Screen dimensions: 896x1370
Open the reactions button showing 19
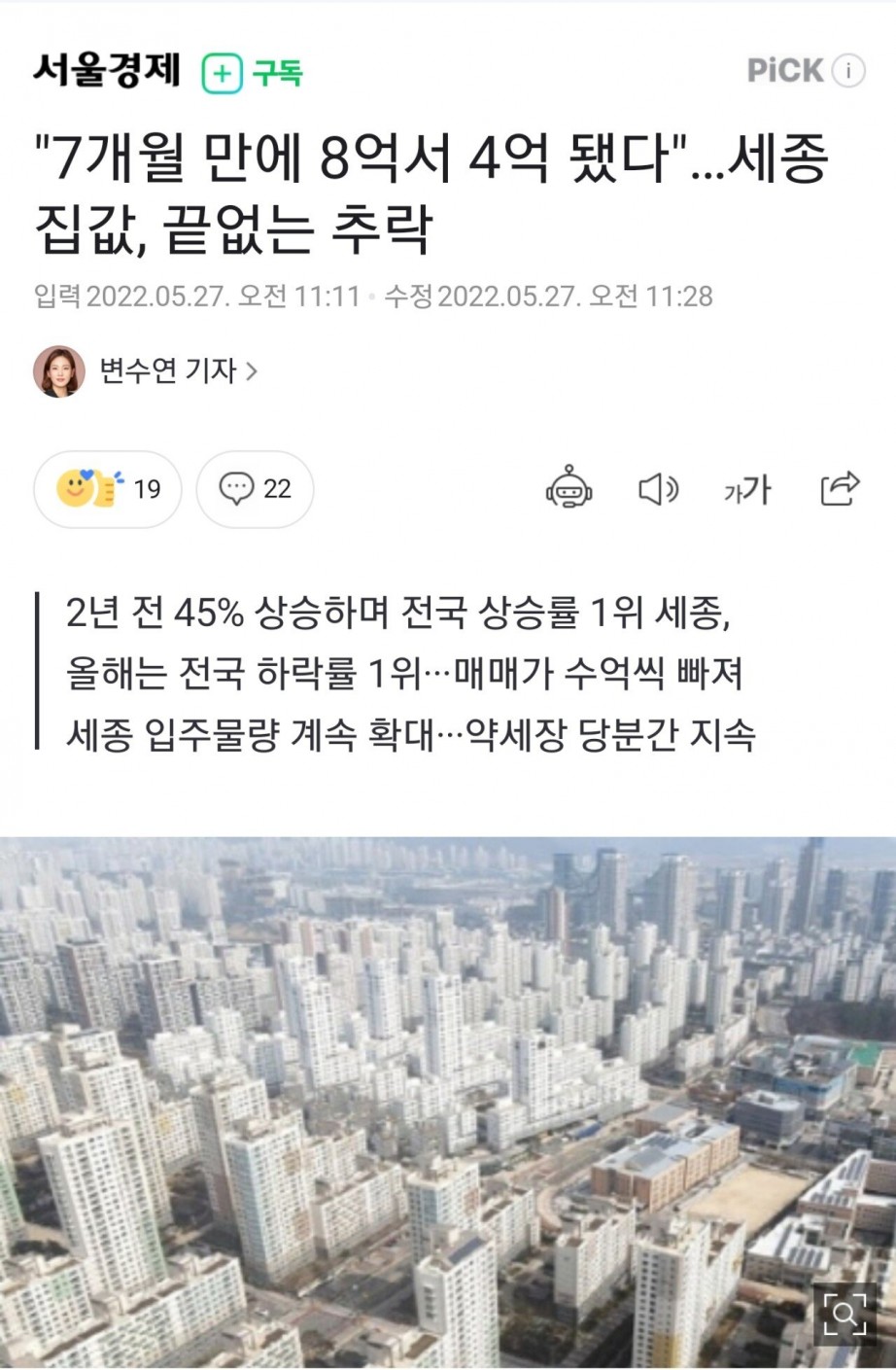pos(108,489)
